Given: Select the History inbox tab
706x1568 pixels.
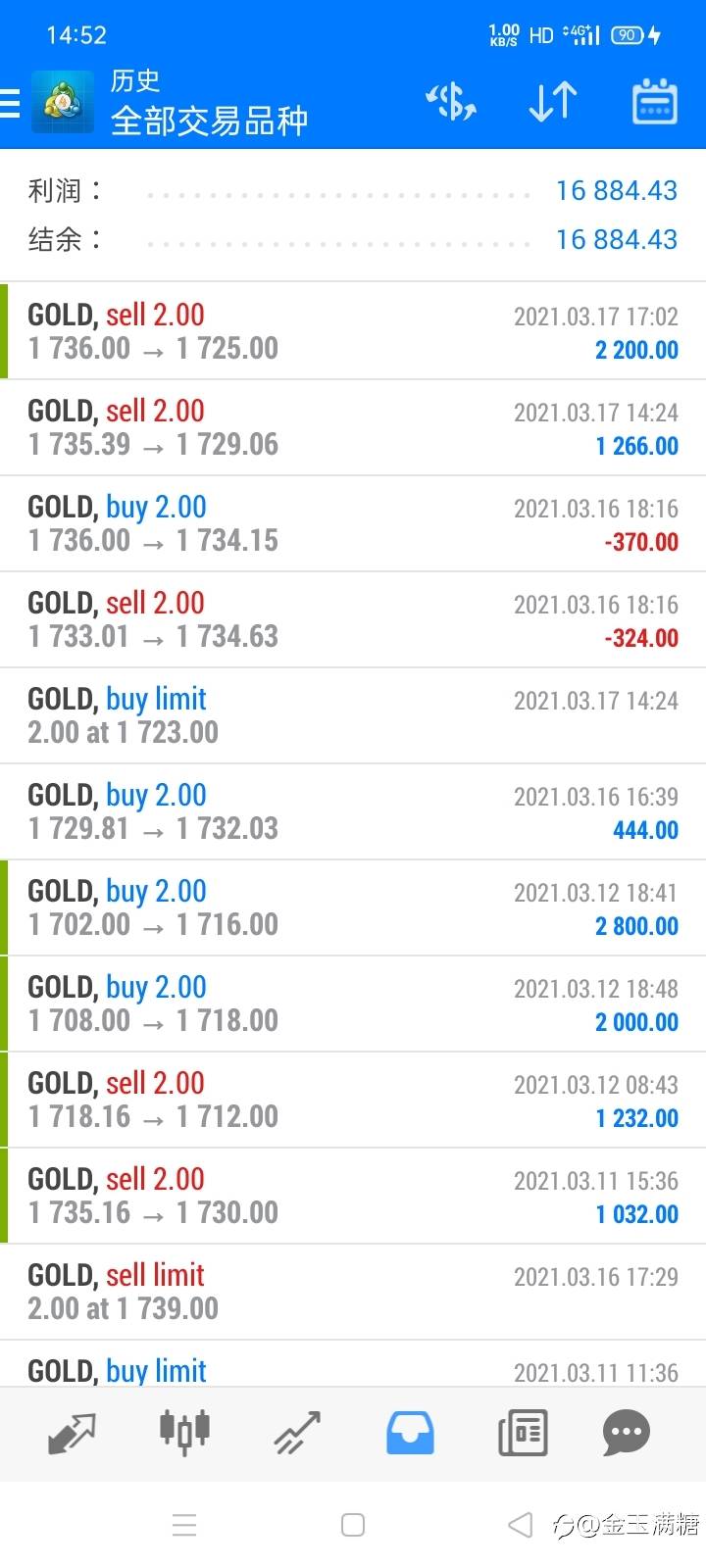Looking at the screenshot, I should [x=410, y=1434].
